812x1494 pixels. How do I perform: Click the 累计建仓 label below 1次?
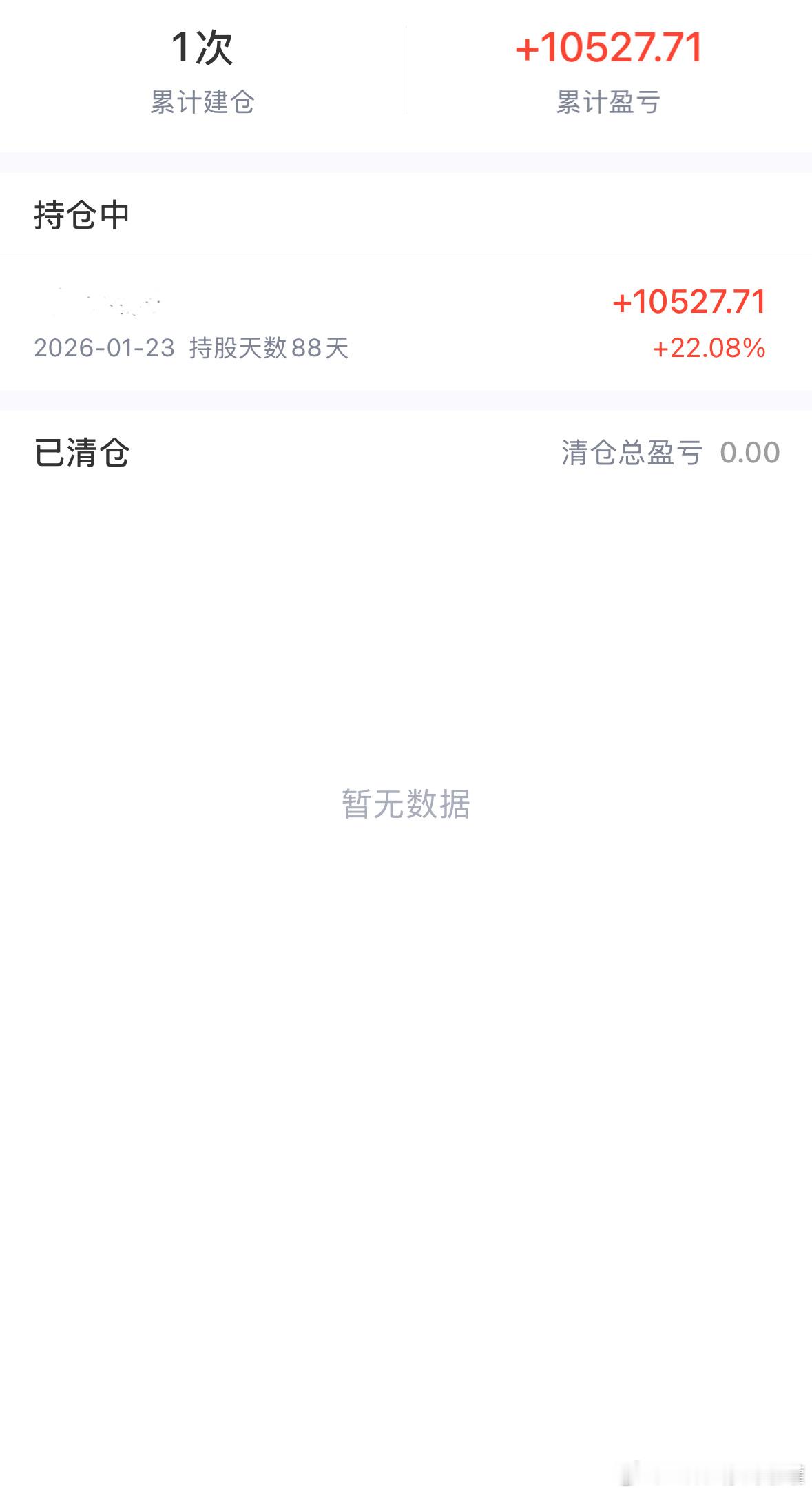click(x=203, y=102)
